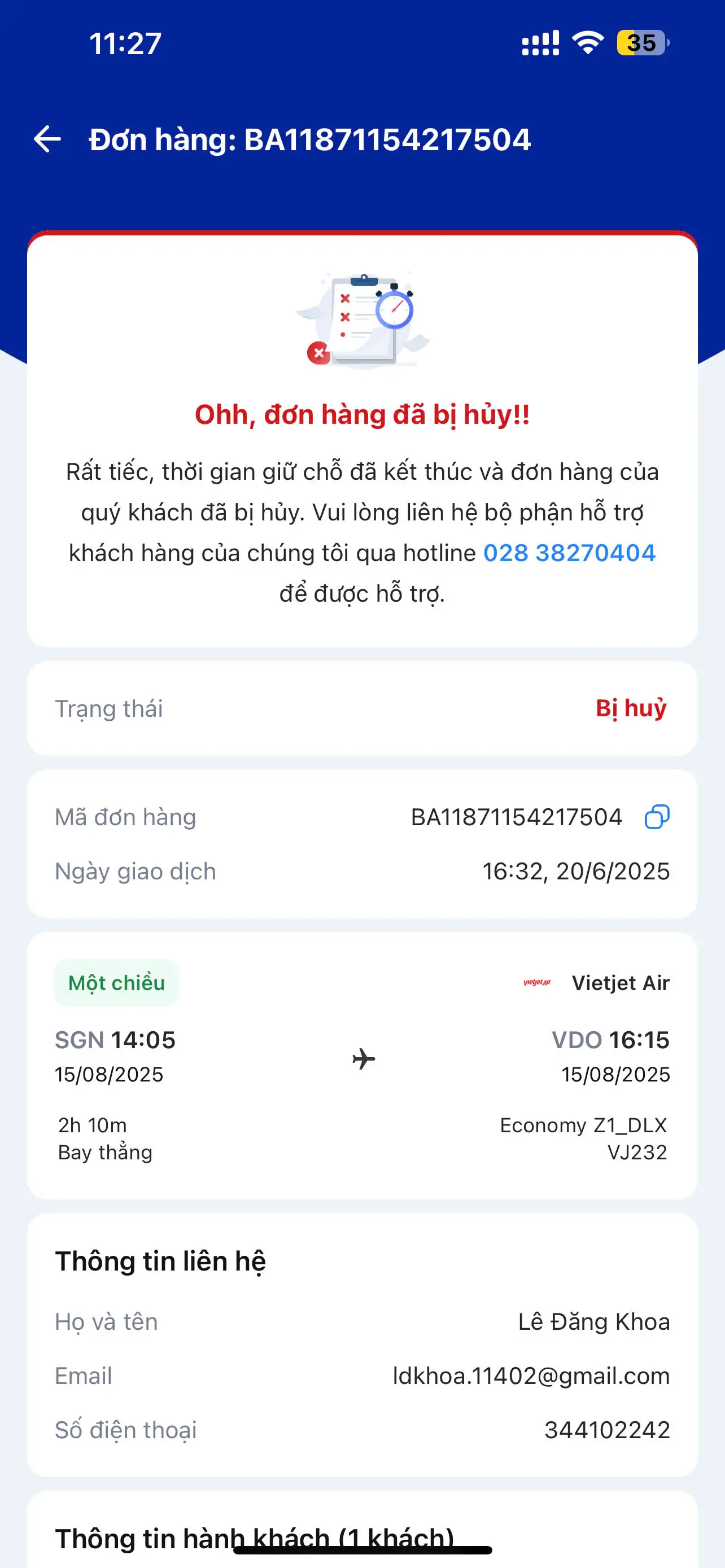Call the hotline 028 38270404
725x1568 pixels.
click(569, 553)
